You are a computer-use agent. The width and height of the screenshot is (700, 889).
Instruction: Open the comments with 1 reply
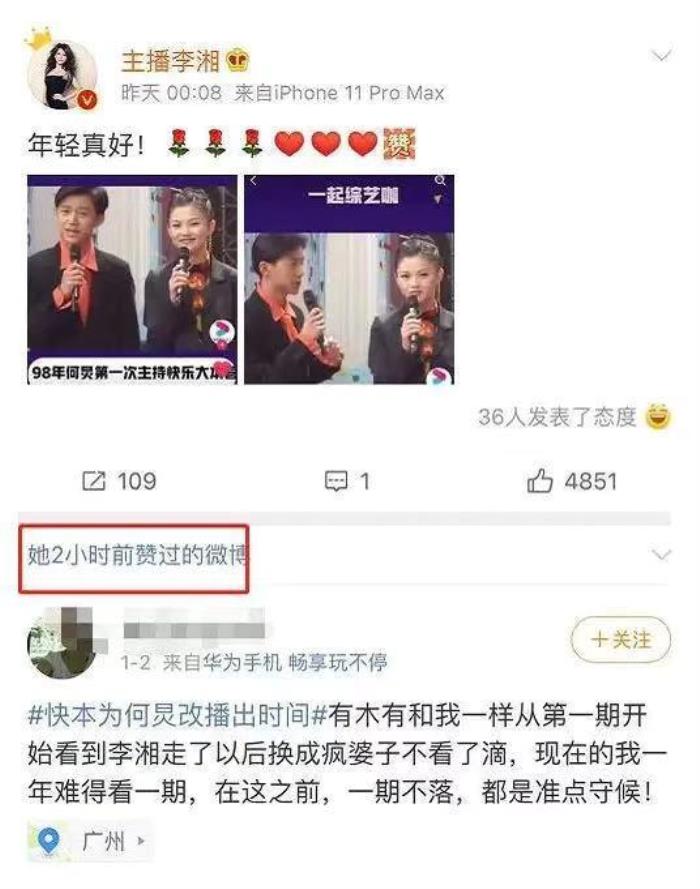(x=347, y=481)
